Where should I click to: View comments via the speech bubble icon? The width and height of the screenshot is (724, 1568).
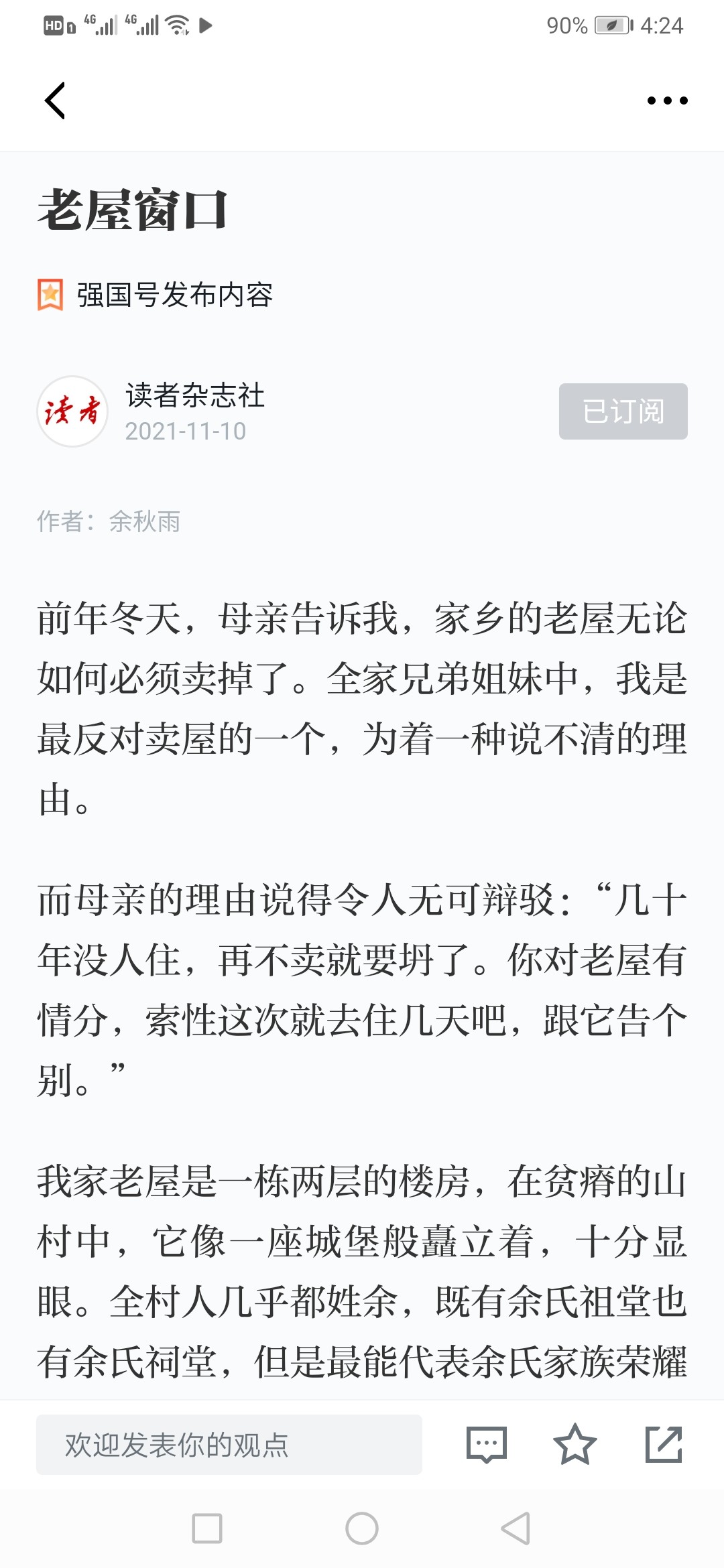487,1445
